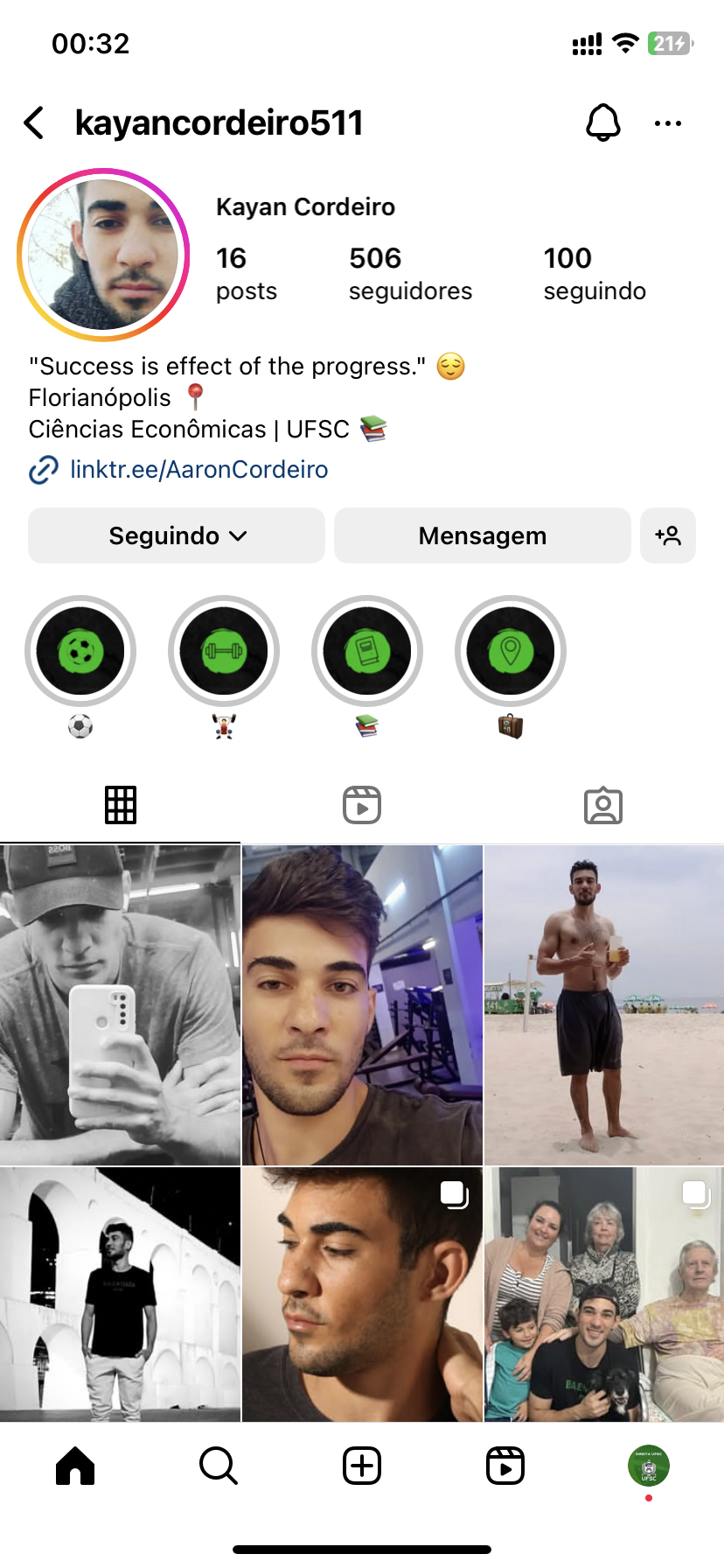
Task: Tap the Mensagem button
Action: 482,535
